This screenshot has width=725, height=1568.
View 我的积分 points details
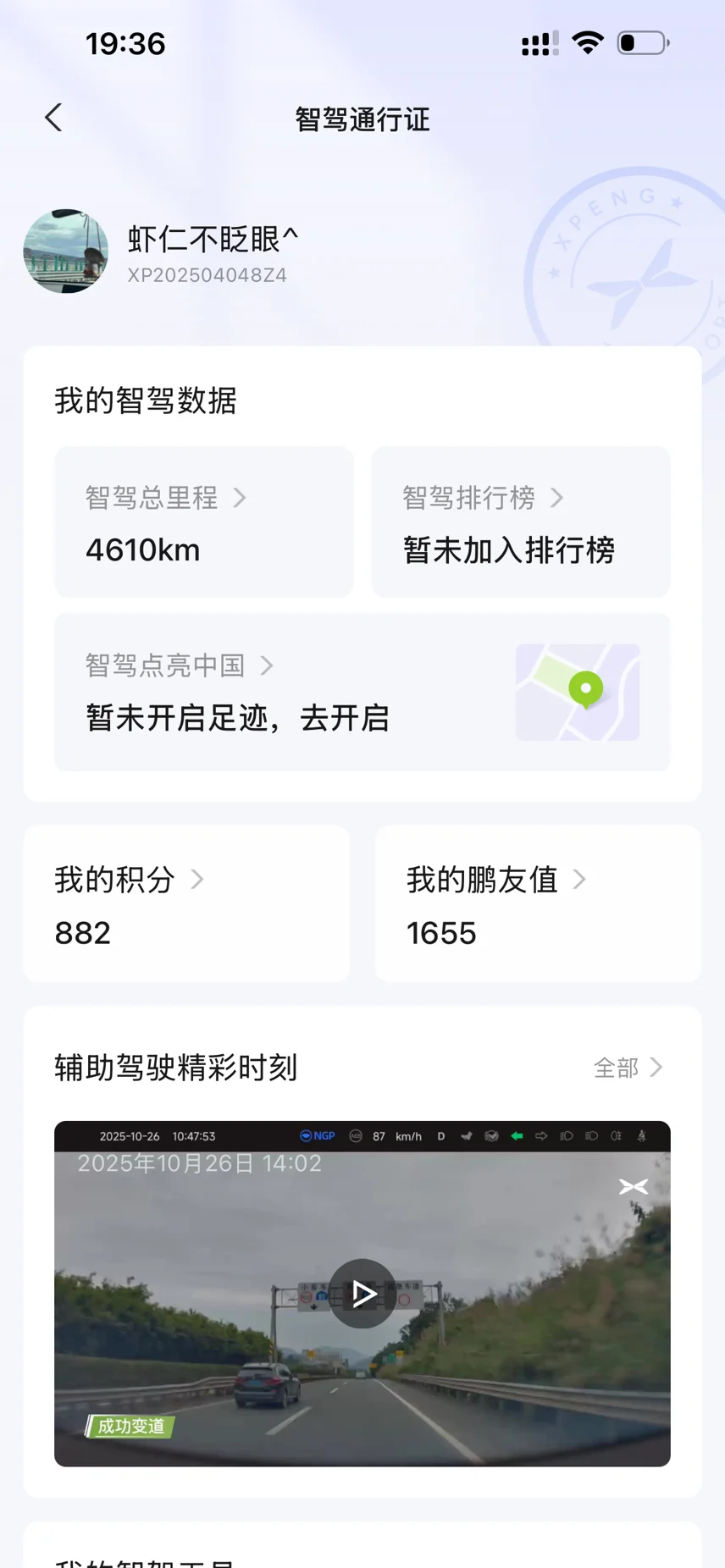(x=186, y=903)
